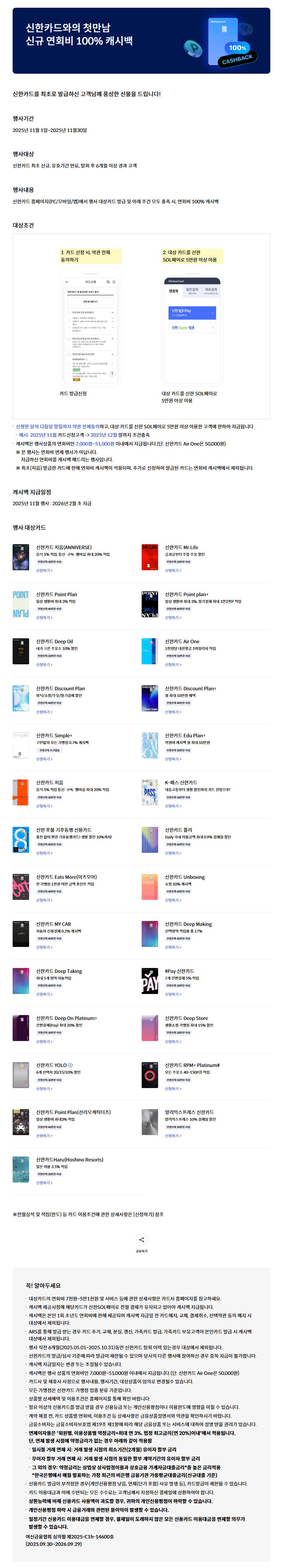Apply for 신한카드 Discount Plan+
The width and height of the screenshot is (284, 1568).
pyautogui.click(x=173, y=712)
